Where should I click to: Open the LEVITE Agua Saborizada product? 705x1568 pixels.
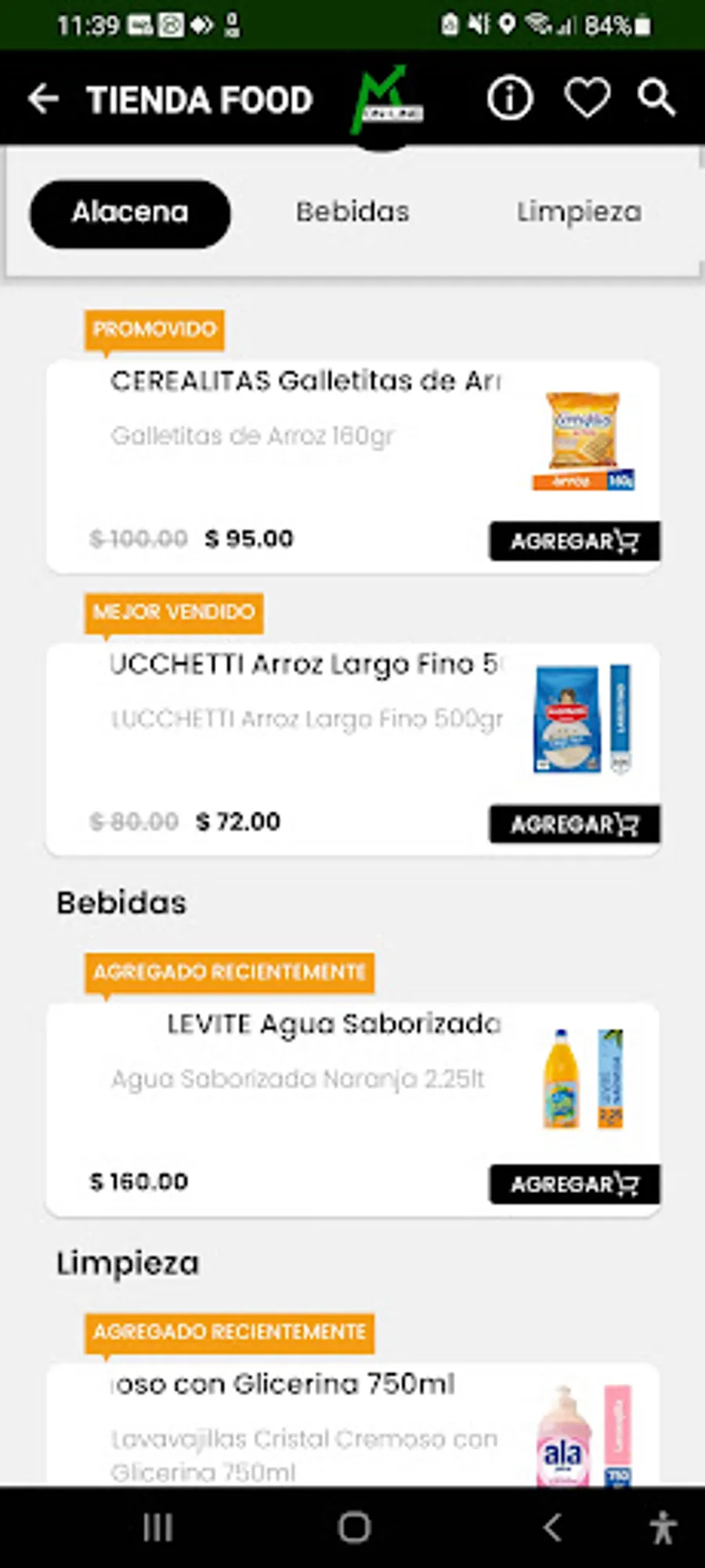click(305, 1080)
